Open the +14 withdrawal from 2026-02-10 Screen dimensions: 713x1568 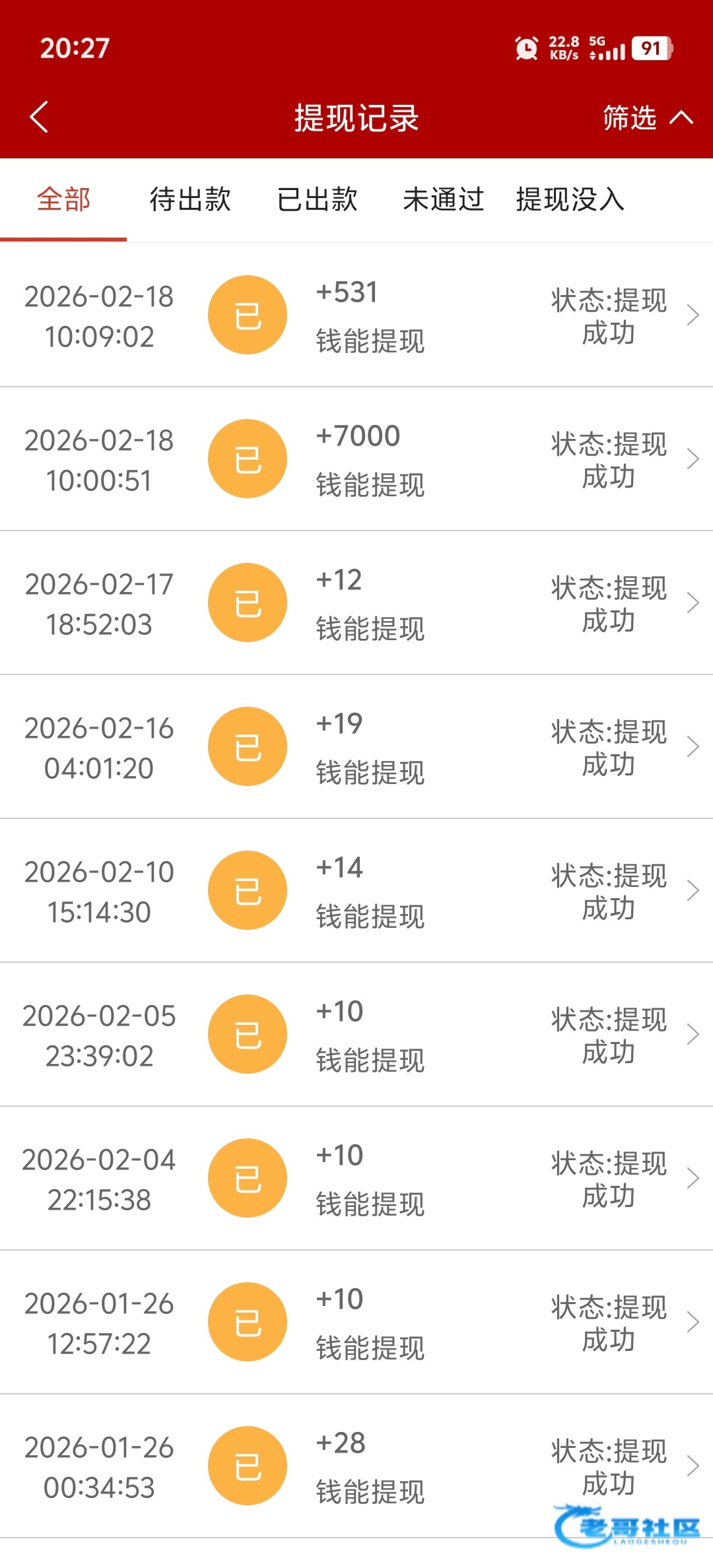(356, 891)
